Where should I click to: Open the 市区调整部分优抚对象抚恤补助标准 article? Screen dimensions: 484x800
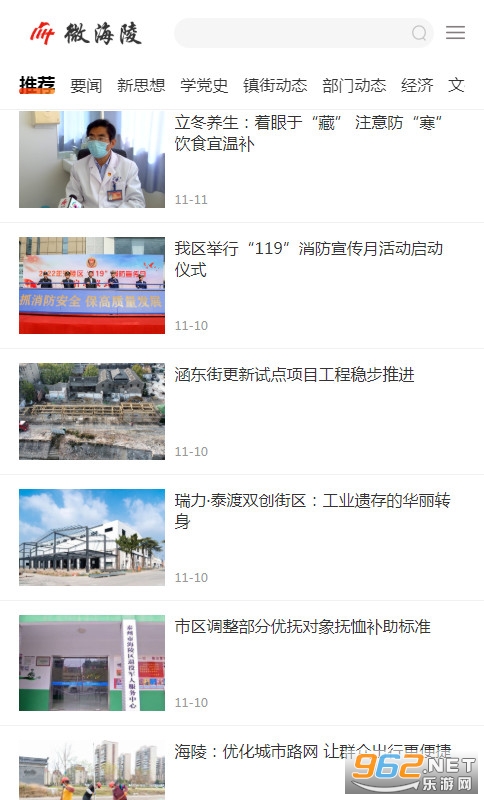[x=242, y=663]
